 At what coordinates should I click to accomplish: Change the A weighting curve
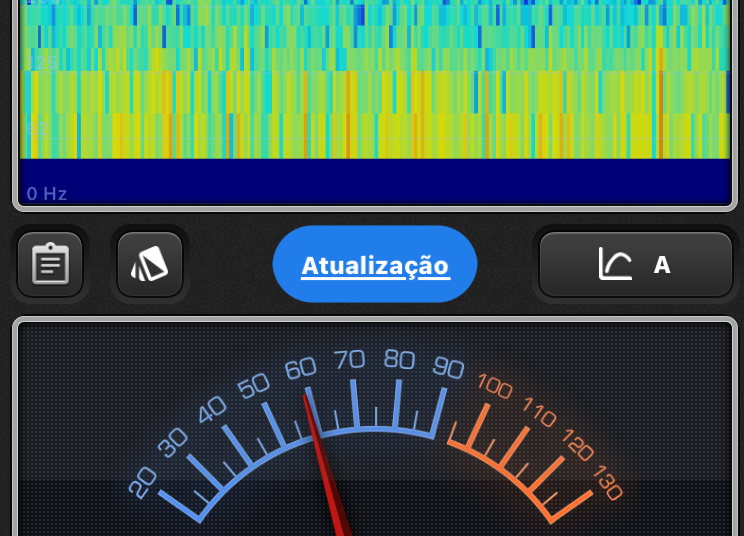point(635,265)
